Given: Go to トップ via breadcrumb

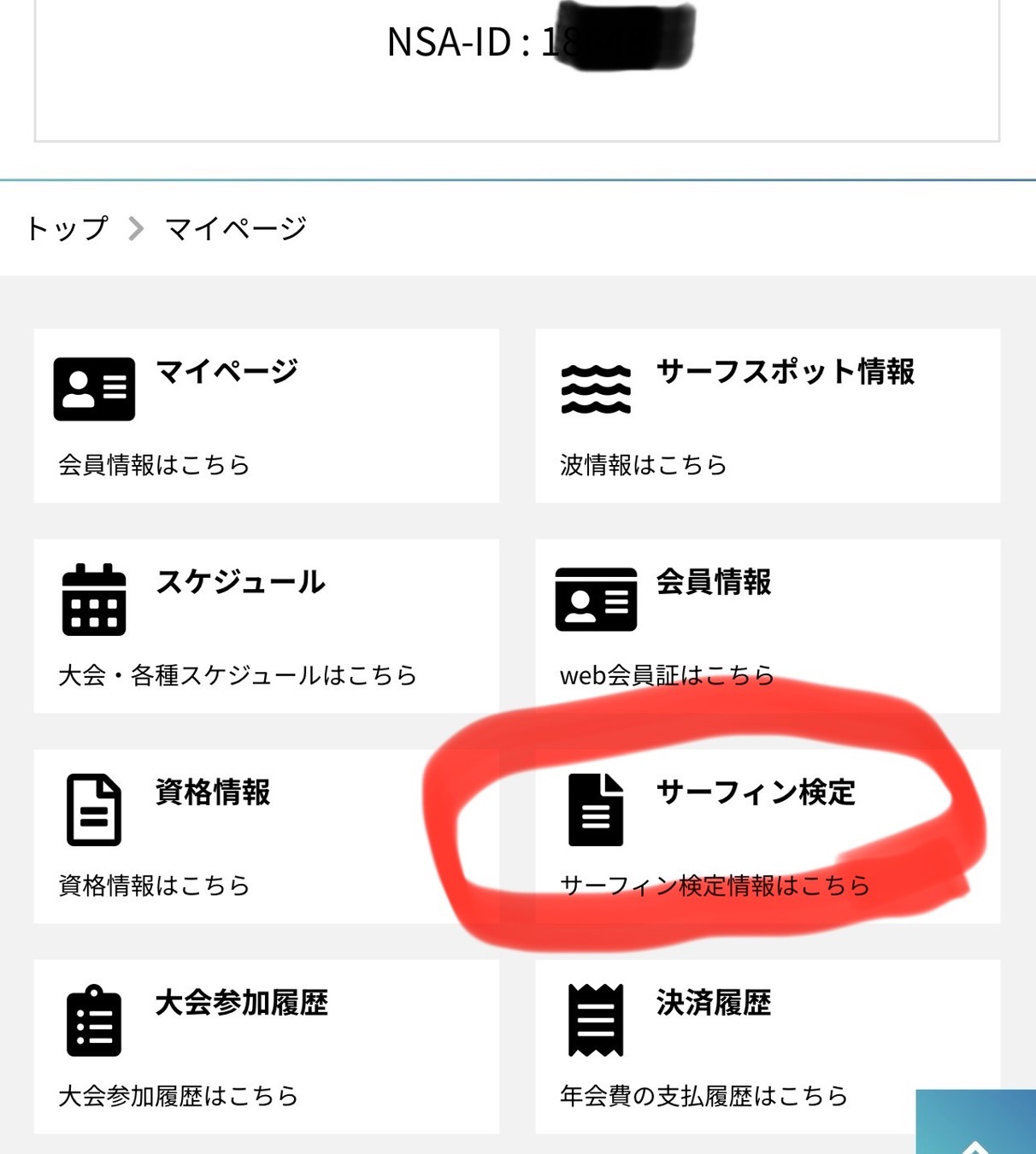Looking at the screenshot, I should [x=68, y=228].
